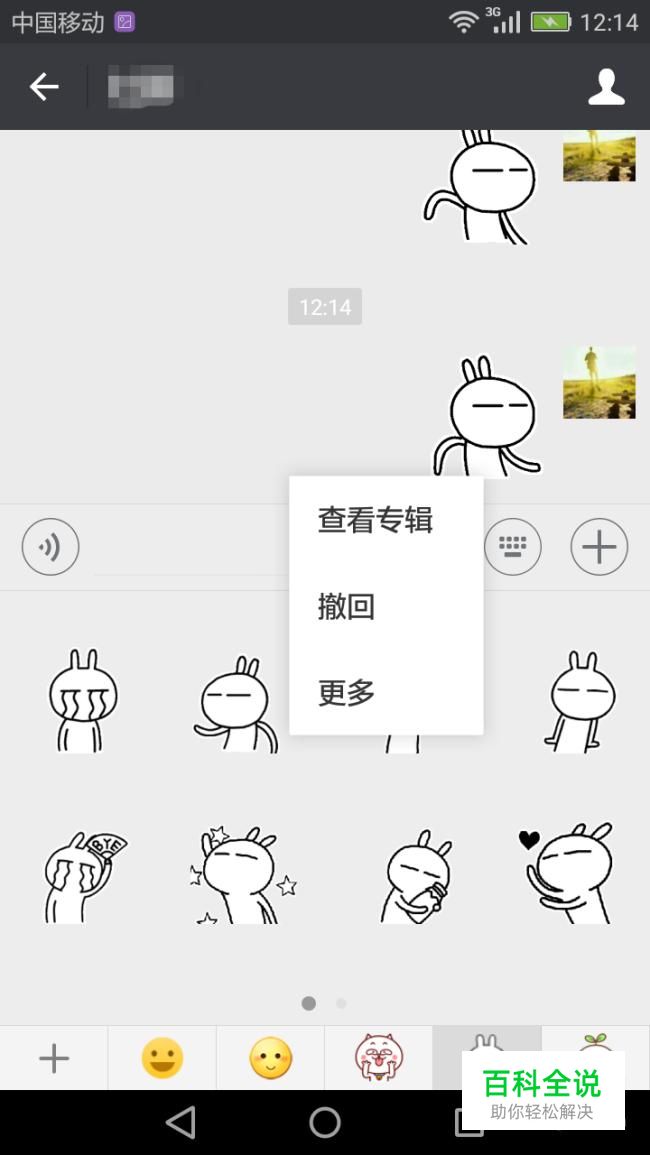The width and height of the screenshot is (650, 1155).
Task: Send the crying rabbit sticker
Action: [x=83, y=702]
